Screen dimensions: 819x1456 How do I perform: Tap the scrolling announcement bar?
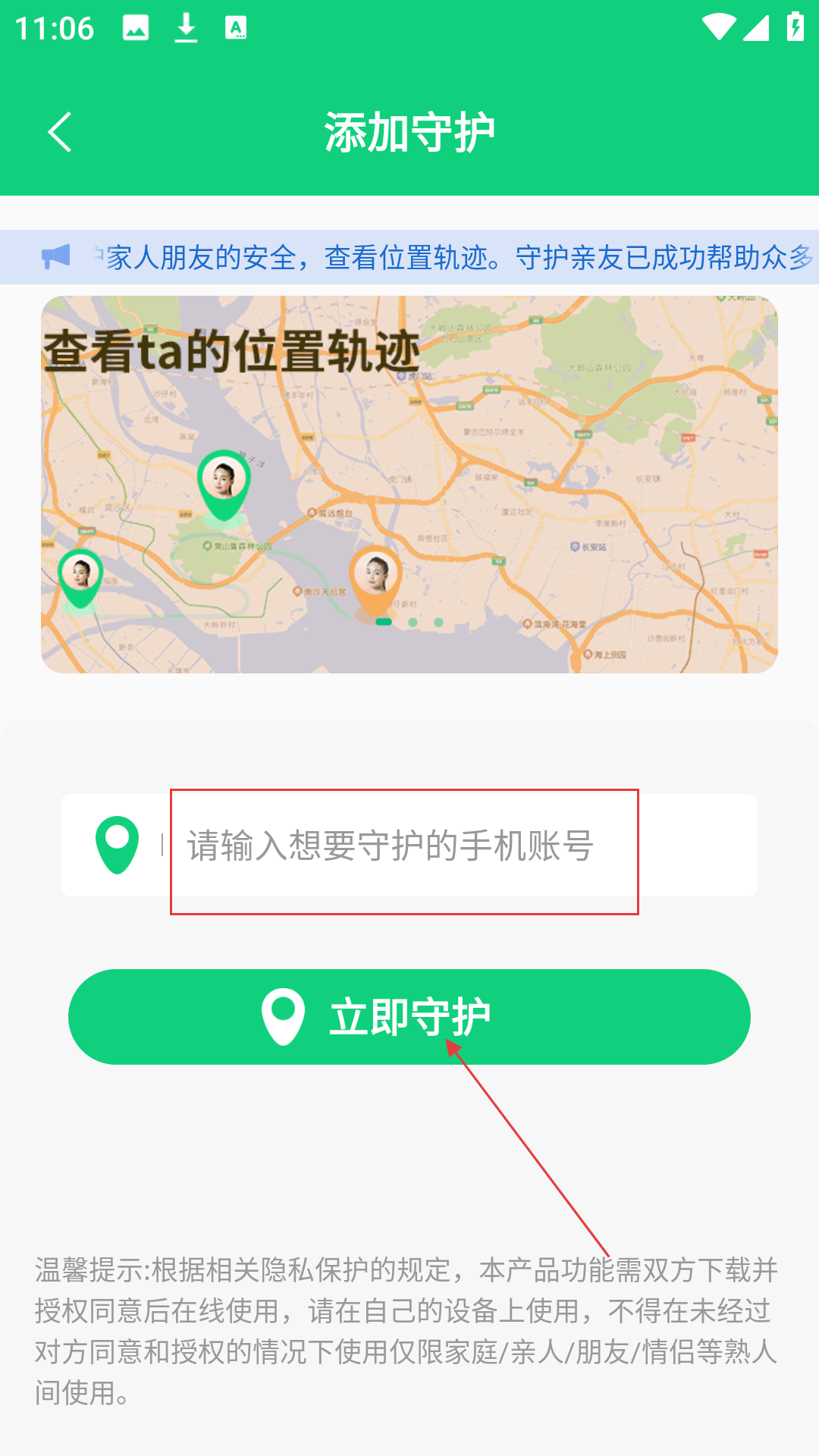(x=409, y=257)
